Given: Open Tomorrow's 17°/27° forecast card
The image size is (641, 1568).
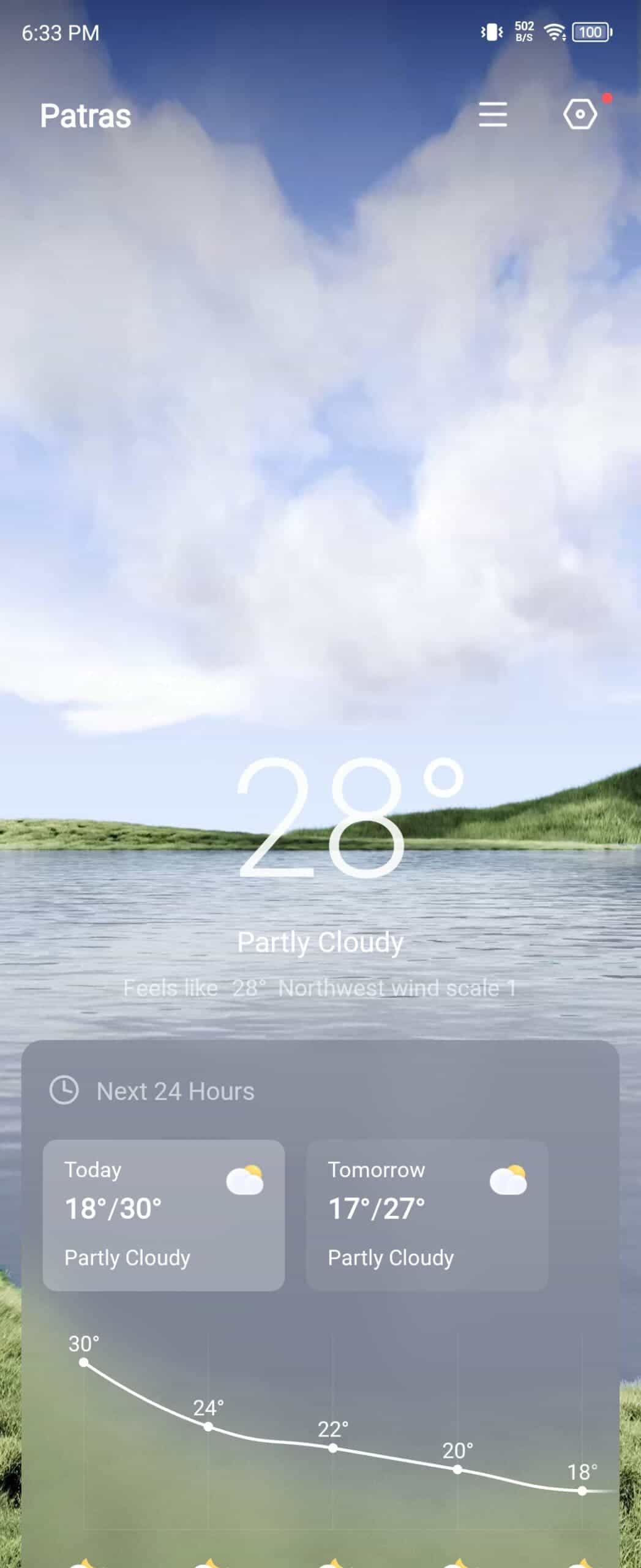Looking at the screenshot, I should coord(427,1215).
